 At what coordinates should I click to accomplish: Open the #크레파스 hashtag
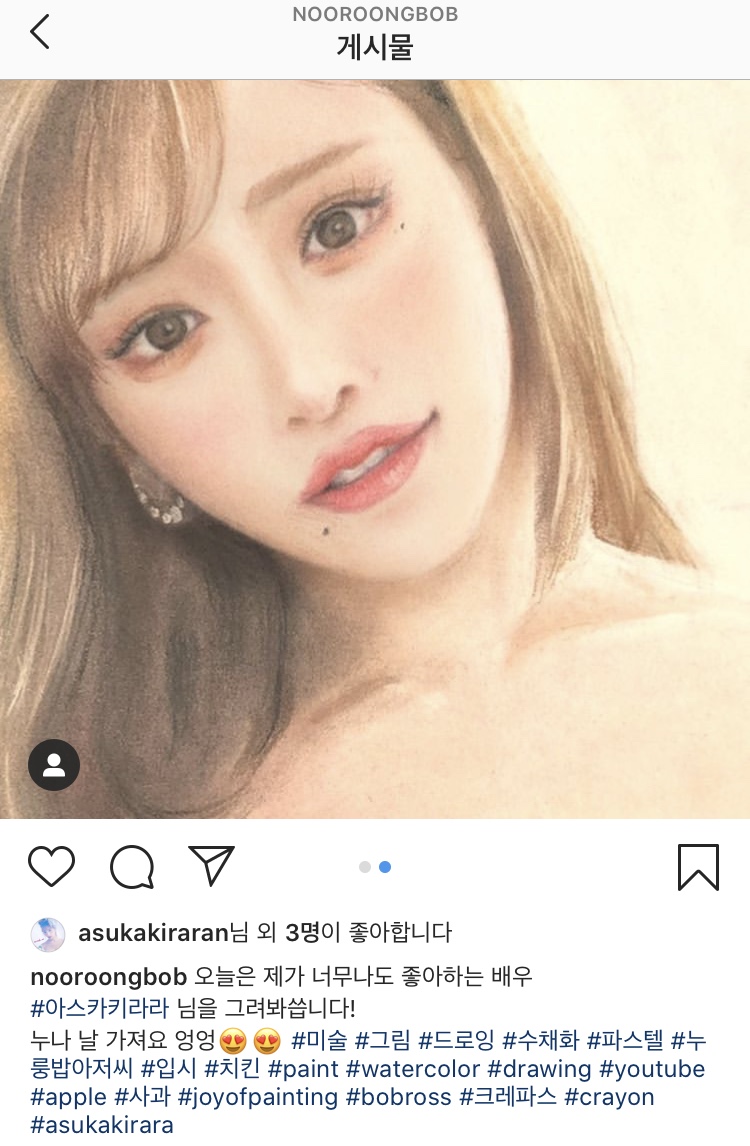[x=506, y=1097]
